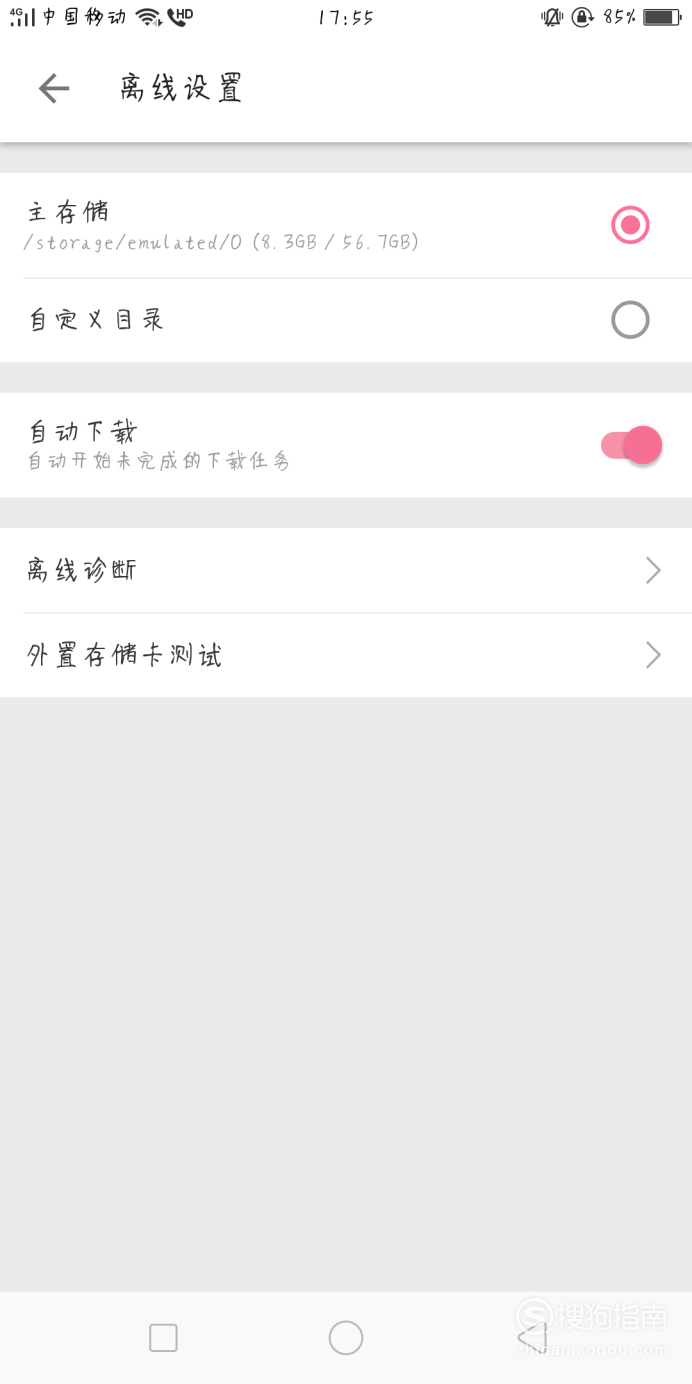Select 主存储 as storage location
692x1384 pixels.
(346, 225)
